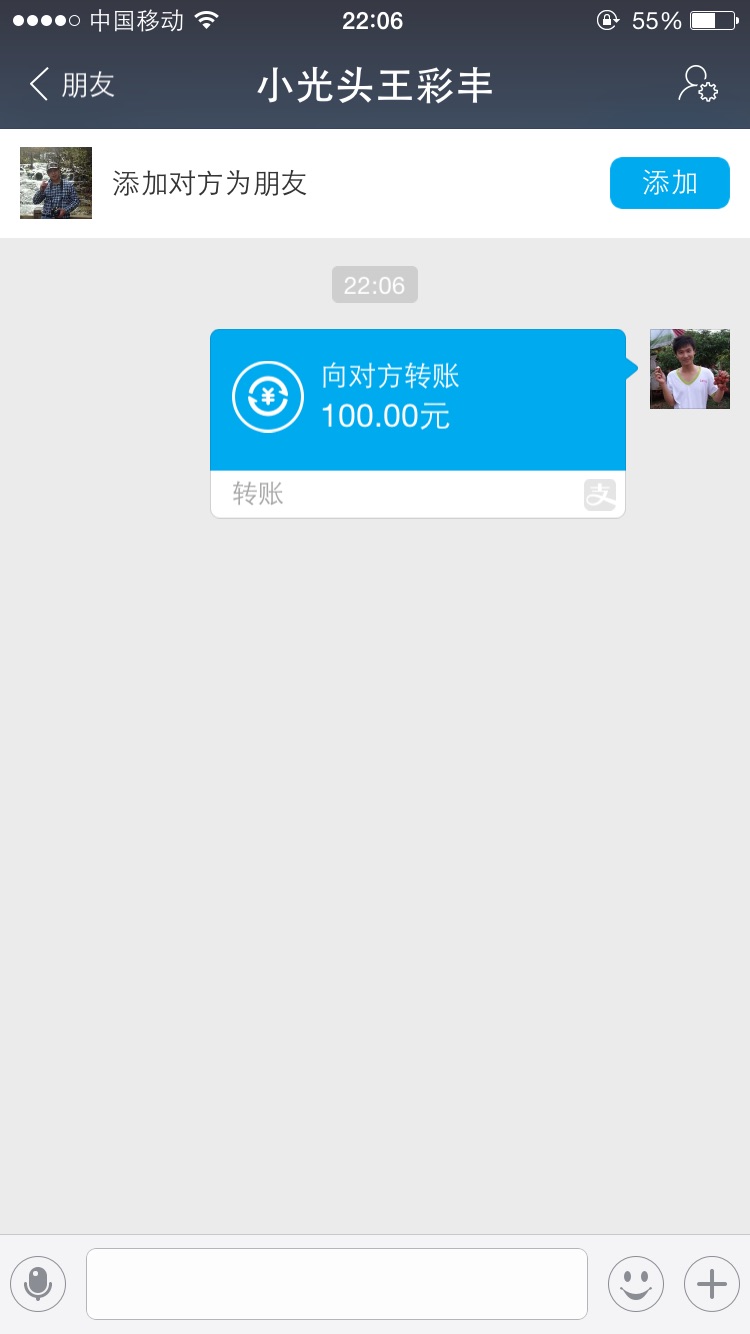Focus the message text field

pyautogui.click(x=336, y=1283)
